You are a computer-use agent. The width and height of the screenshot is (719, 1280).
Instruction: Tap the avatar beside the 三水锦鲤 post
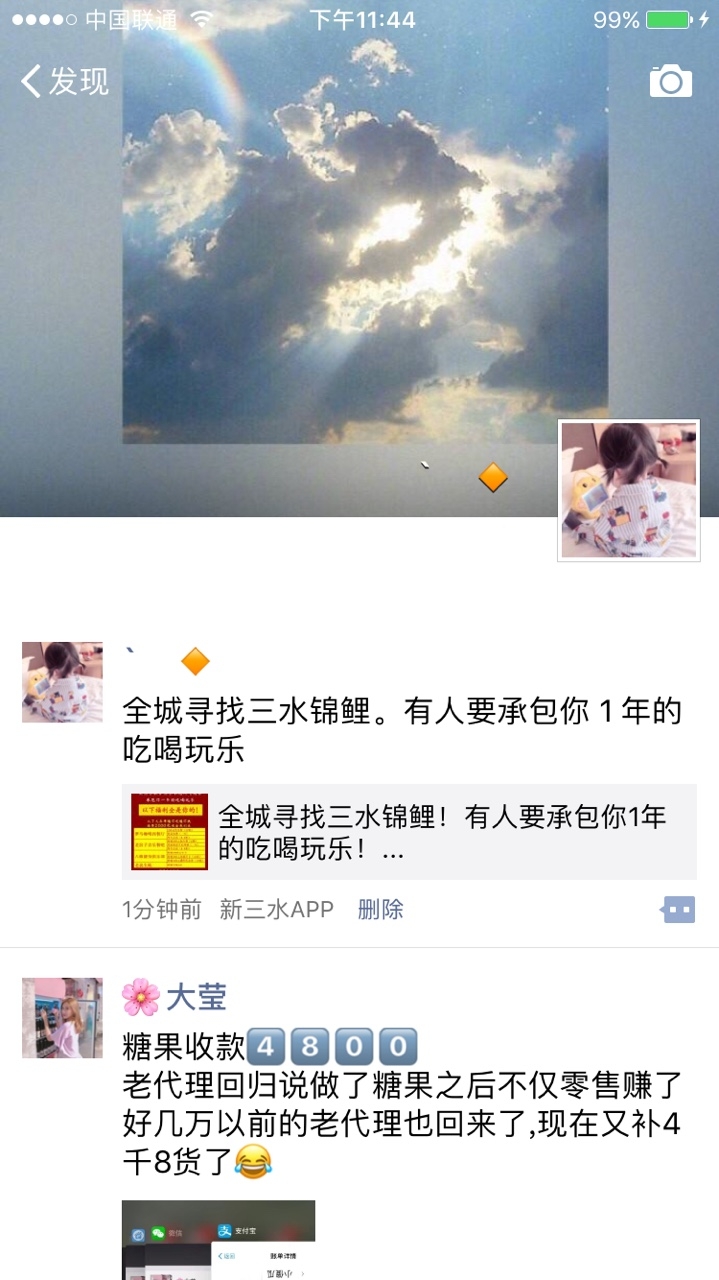tap(62, 682)
